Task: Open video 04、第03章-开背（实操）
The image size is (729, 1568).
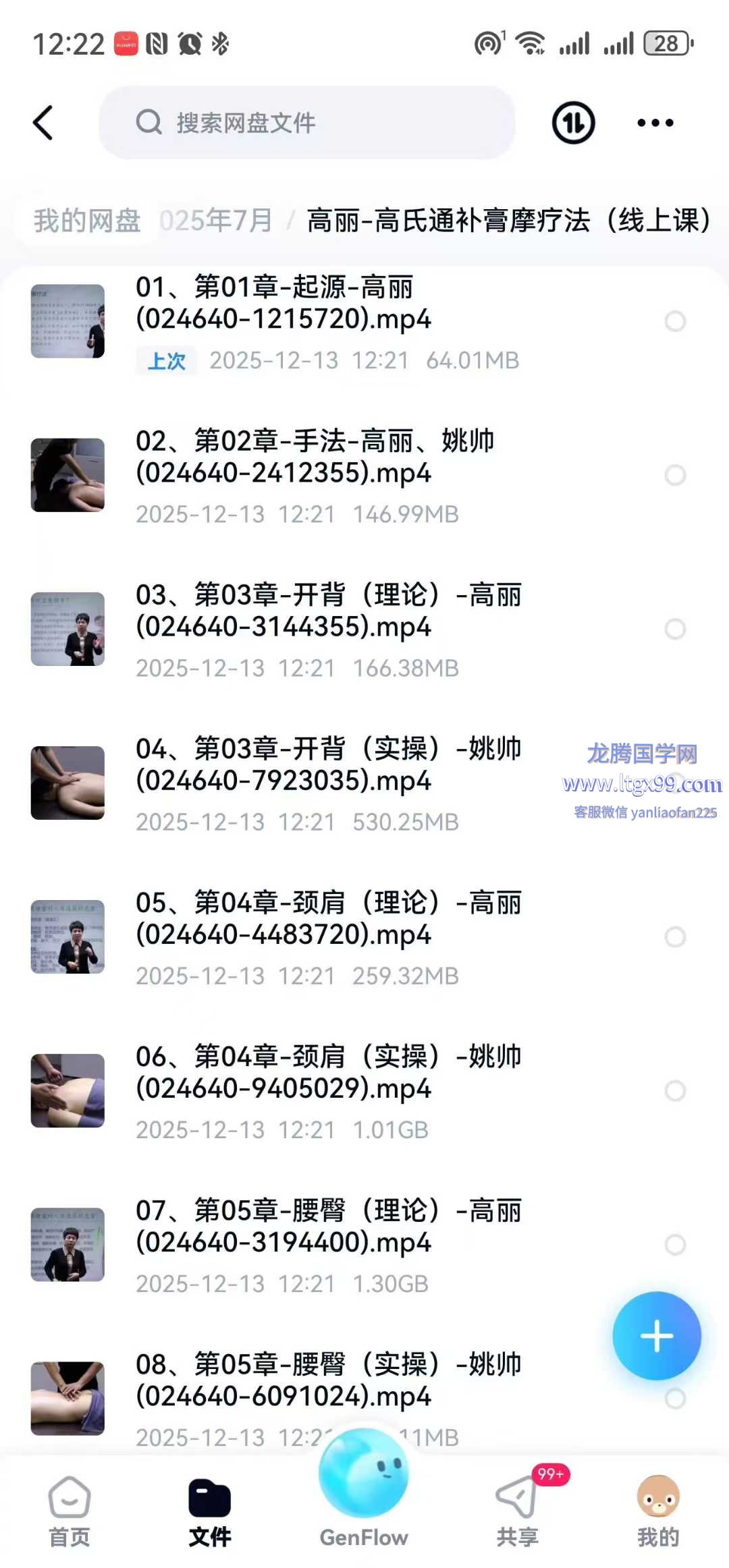Action: click(327, 764)
